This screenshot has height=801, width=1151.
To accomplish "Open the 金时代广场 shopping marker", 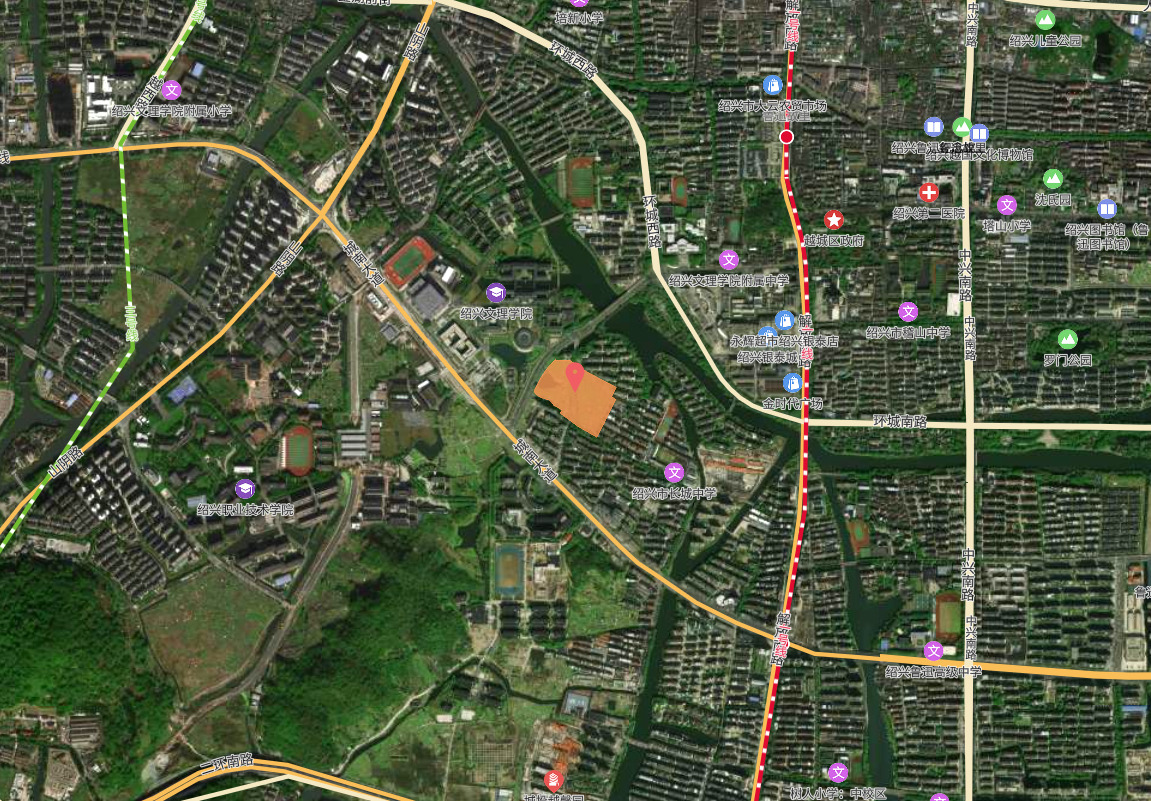I will (792, 382).
